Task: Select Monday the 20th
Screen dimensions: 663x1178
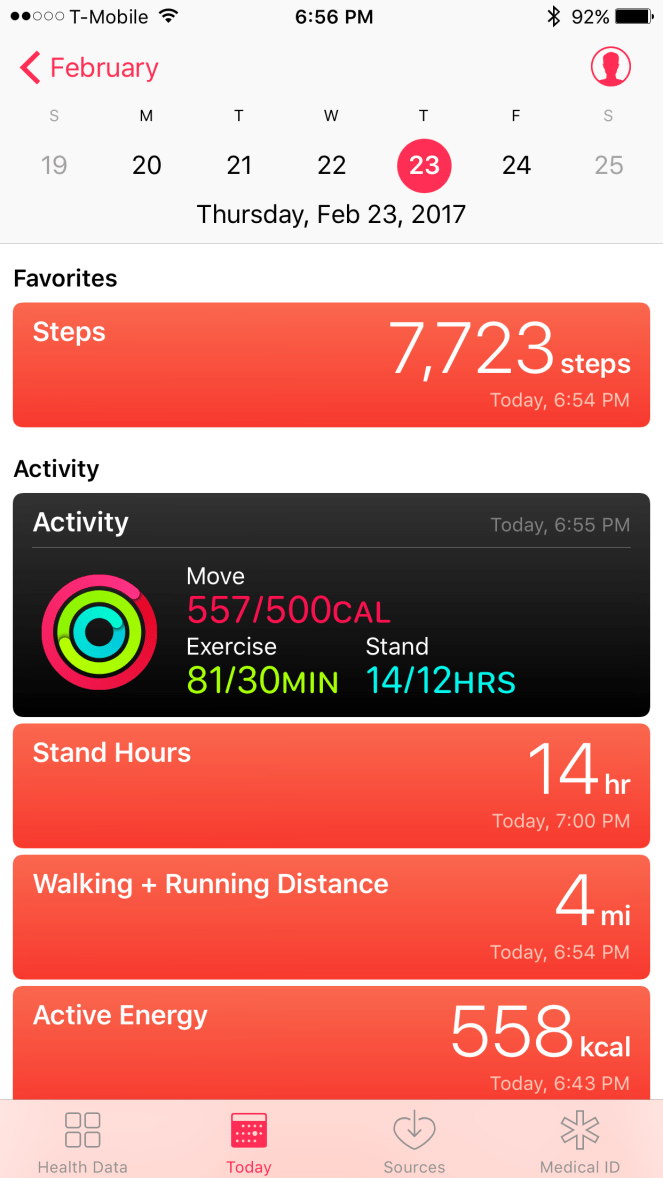Action: click(x=146, y=165)
